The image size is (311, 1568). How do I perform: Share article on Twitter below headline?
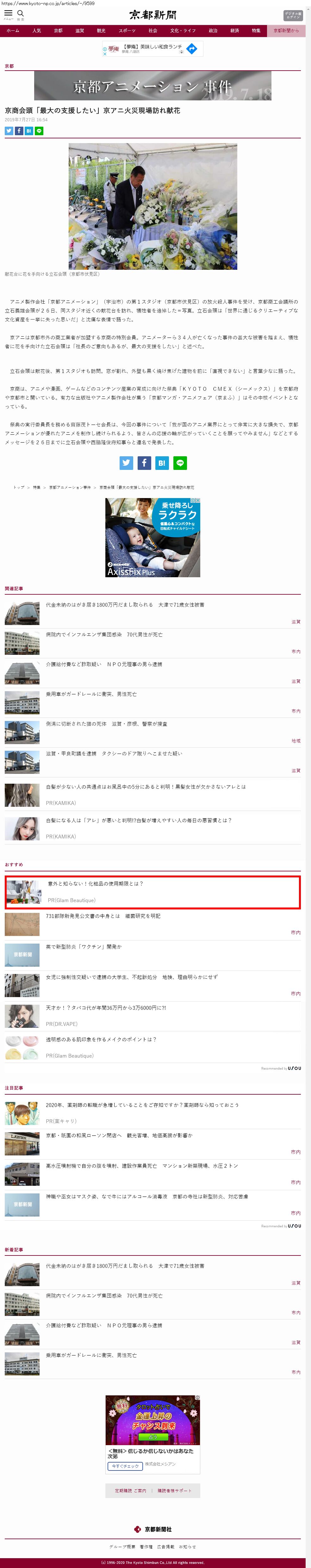(x=9, y=131)
